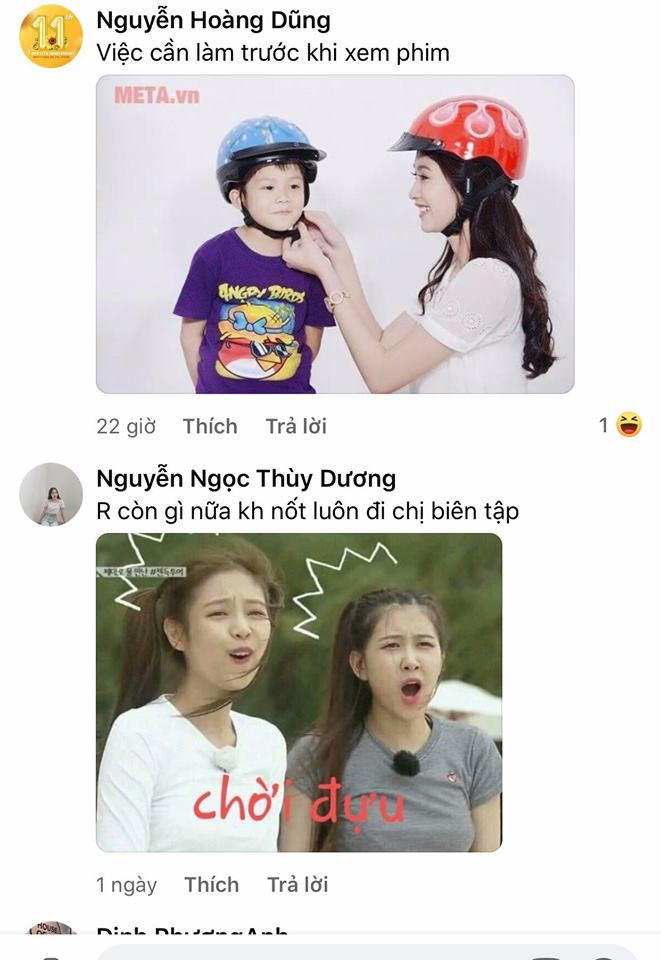
Task: Open Nguyễn Ngọc Thùy Dương's profile picture
Action: point(51,494)
